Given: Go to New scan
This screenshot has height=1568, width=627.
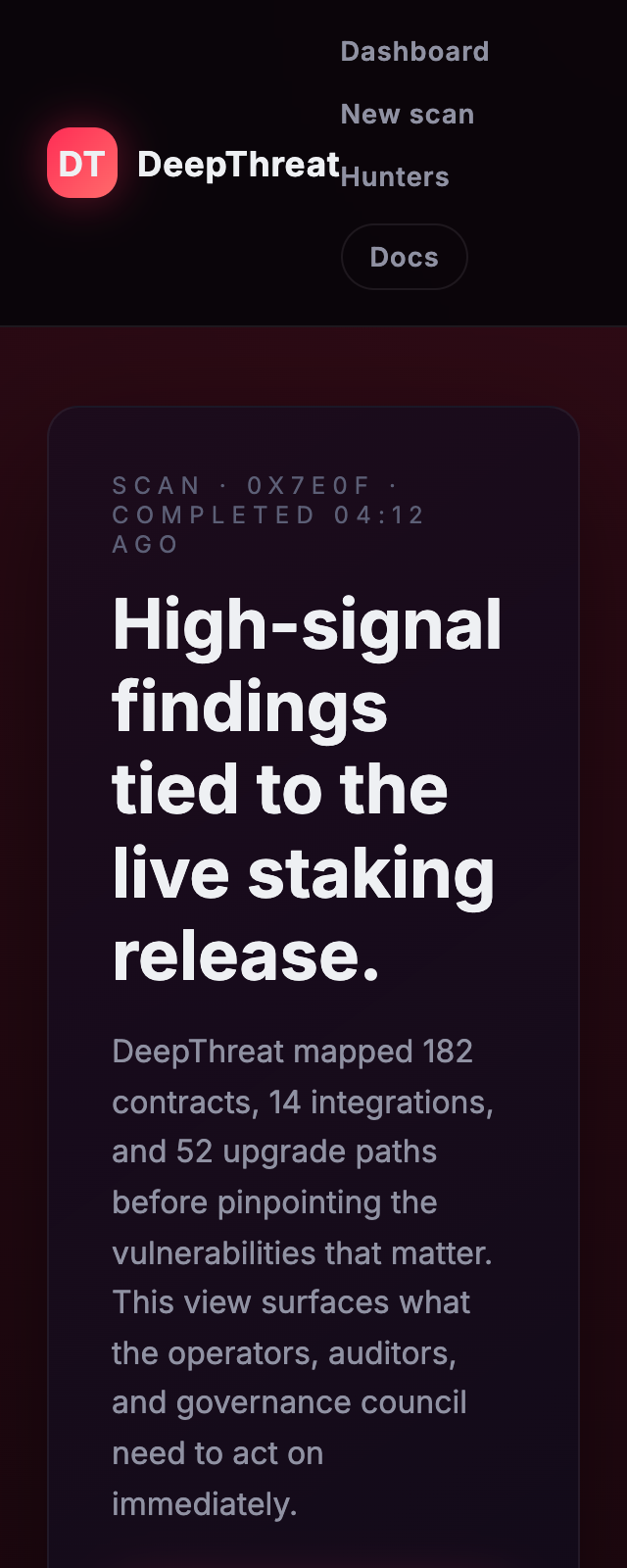Looking at the screenshot, I should [x=407, y=115].
